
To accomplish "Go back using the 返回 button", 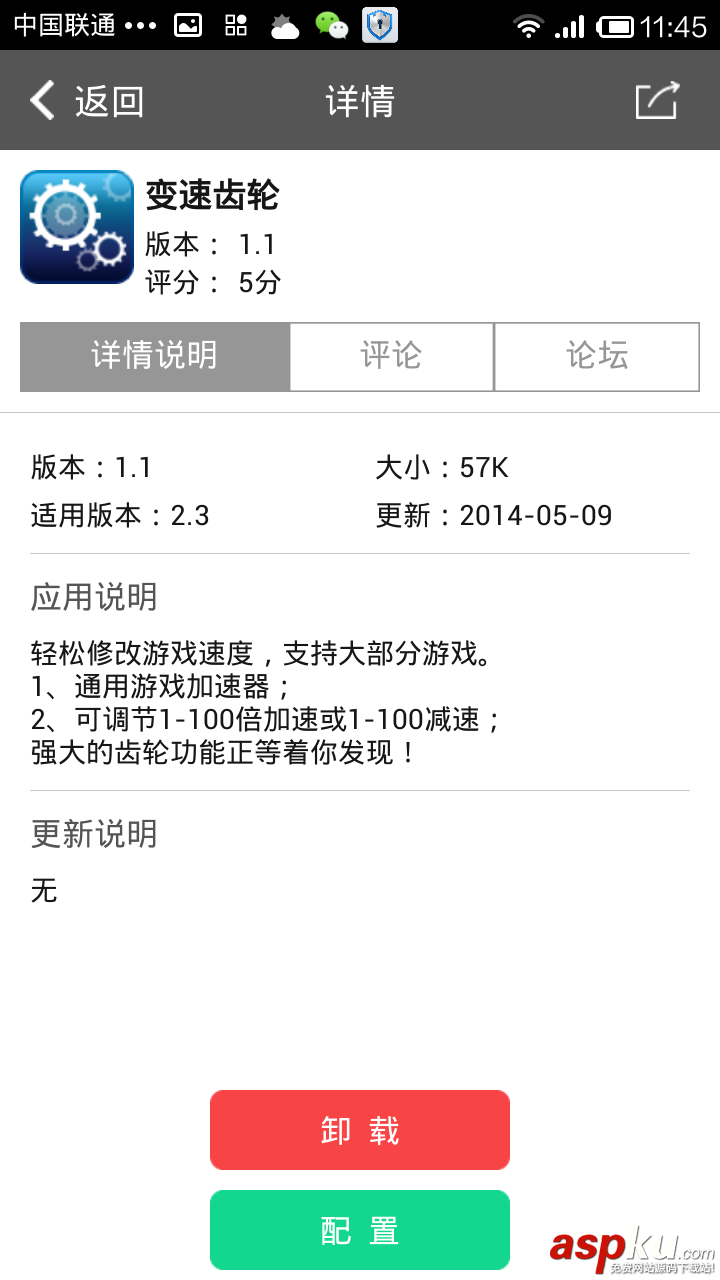I will point(86,101).
